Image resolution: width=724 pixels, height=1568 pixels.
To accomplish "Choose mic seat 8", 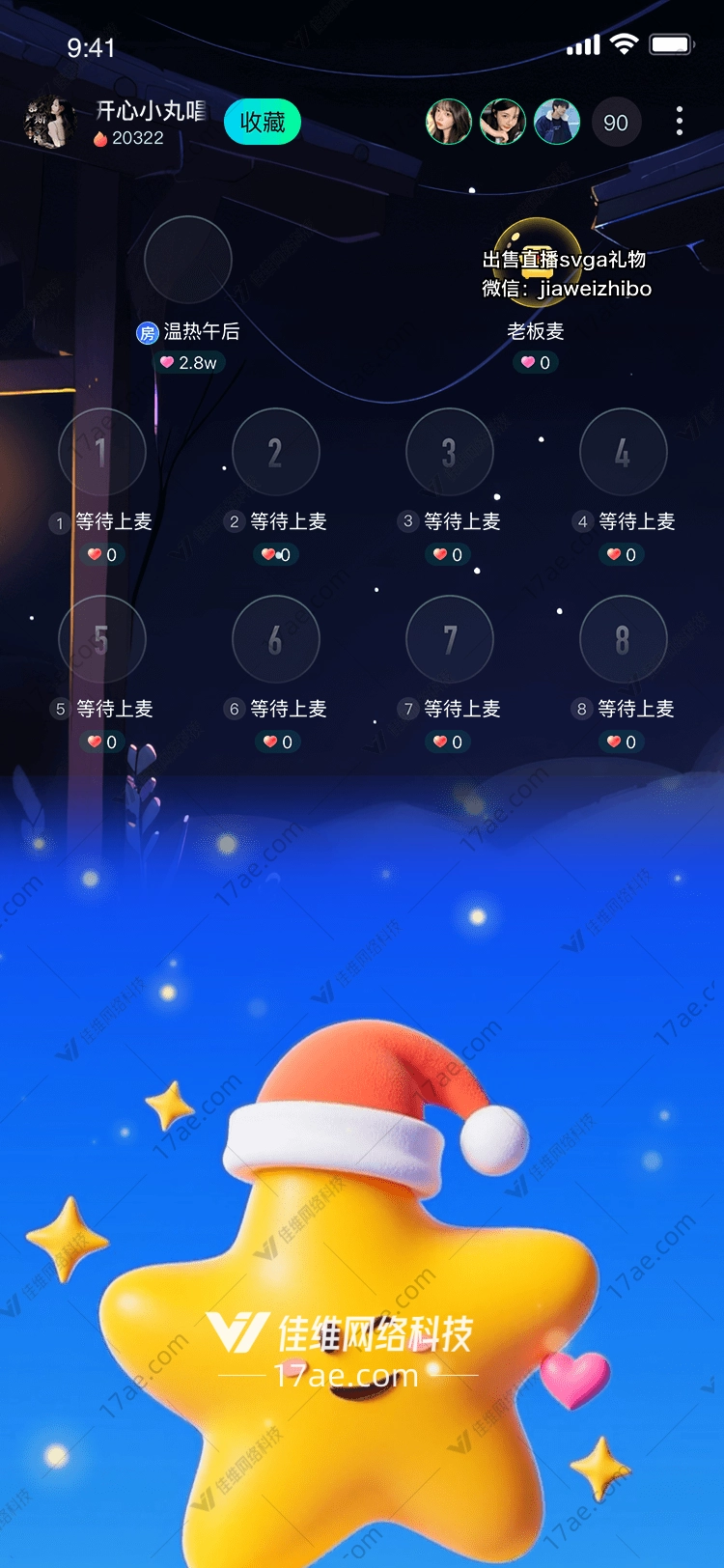I will coord(623,639).
